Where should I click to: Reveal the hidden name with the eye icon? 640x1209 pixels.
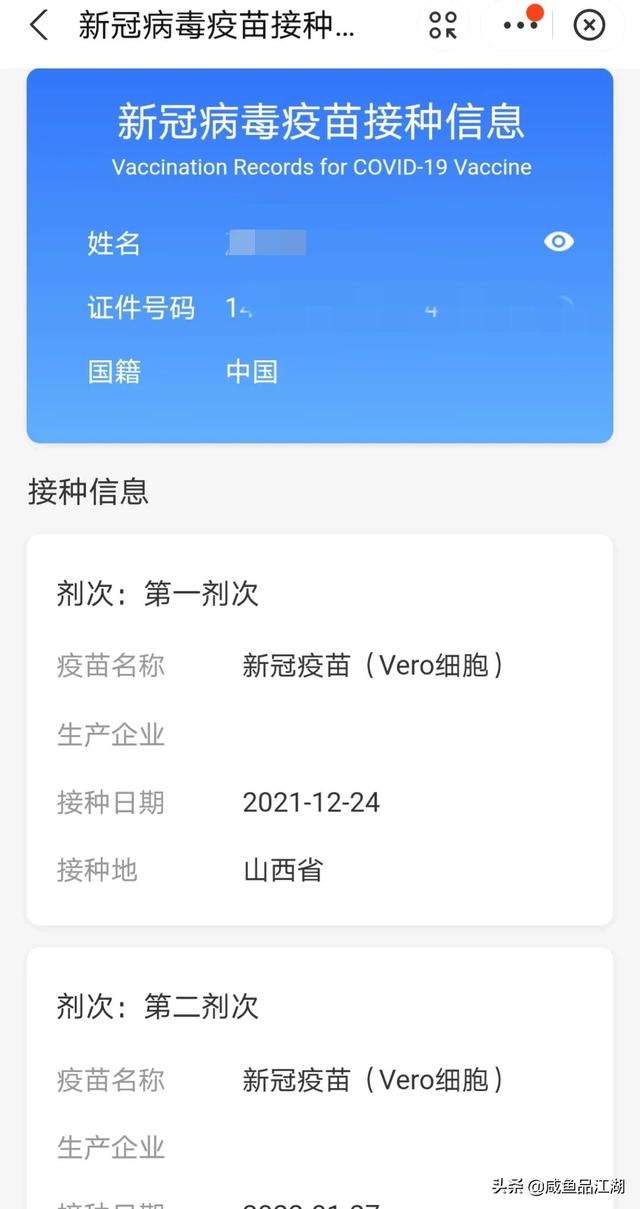[558, 241]
